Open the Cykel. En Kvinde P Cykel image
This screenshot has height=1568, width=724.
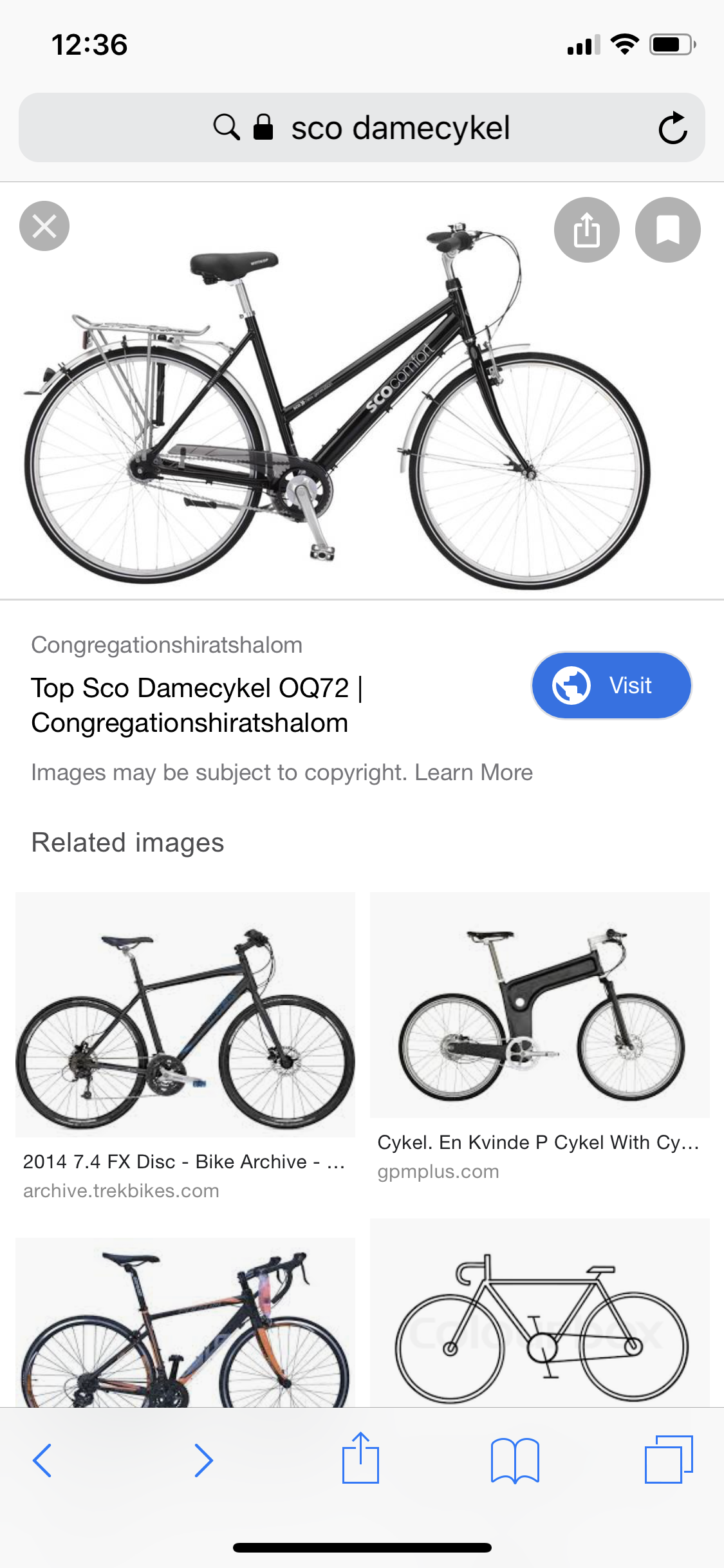[539, 1004]
